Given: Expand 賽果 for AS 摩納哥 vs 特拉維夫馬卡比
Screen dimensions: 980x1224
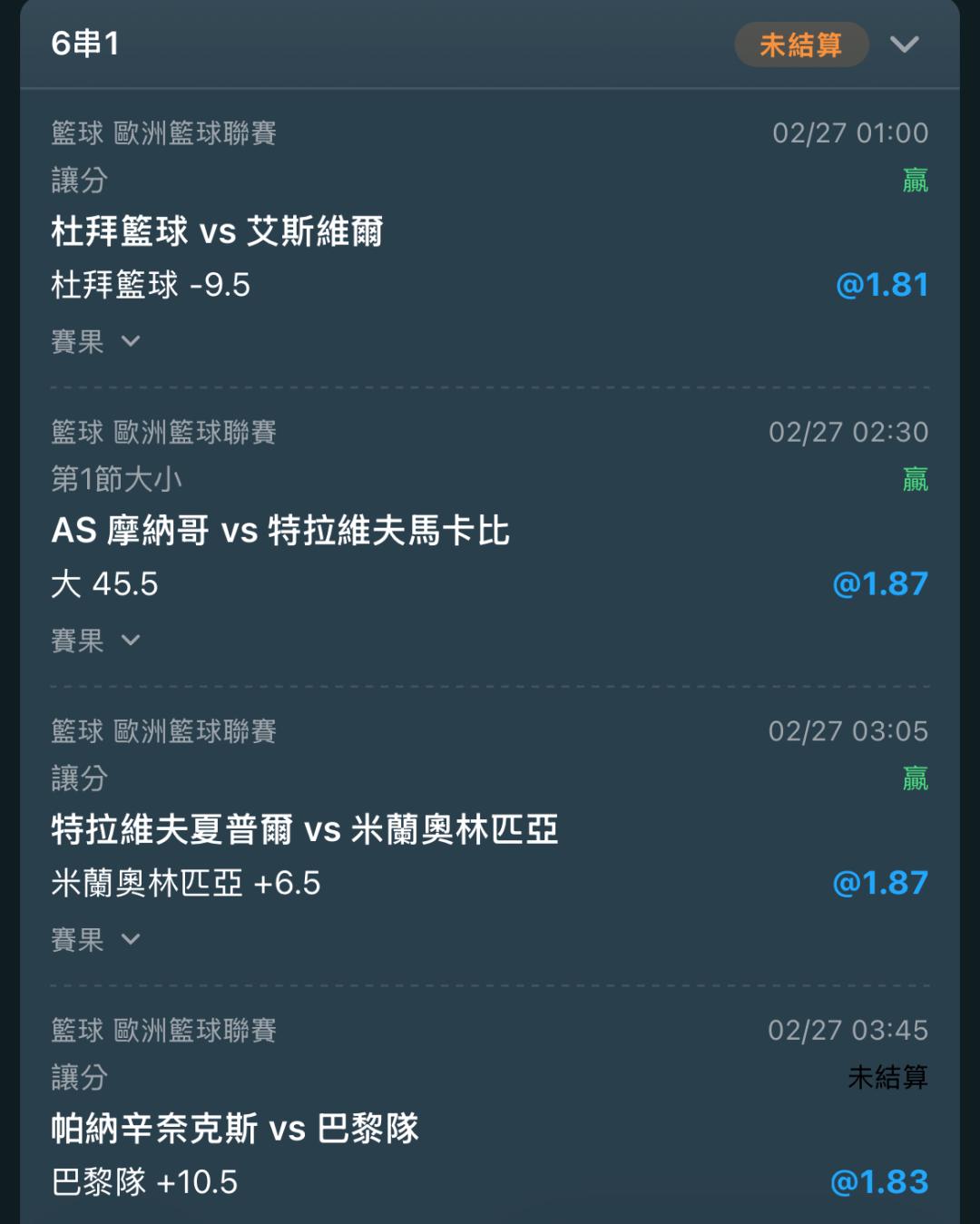Looking at the screenshot, I should 96,641.
